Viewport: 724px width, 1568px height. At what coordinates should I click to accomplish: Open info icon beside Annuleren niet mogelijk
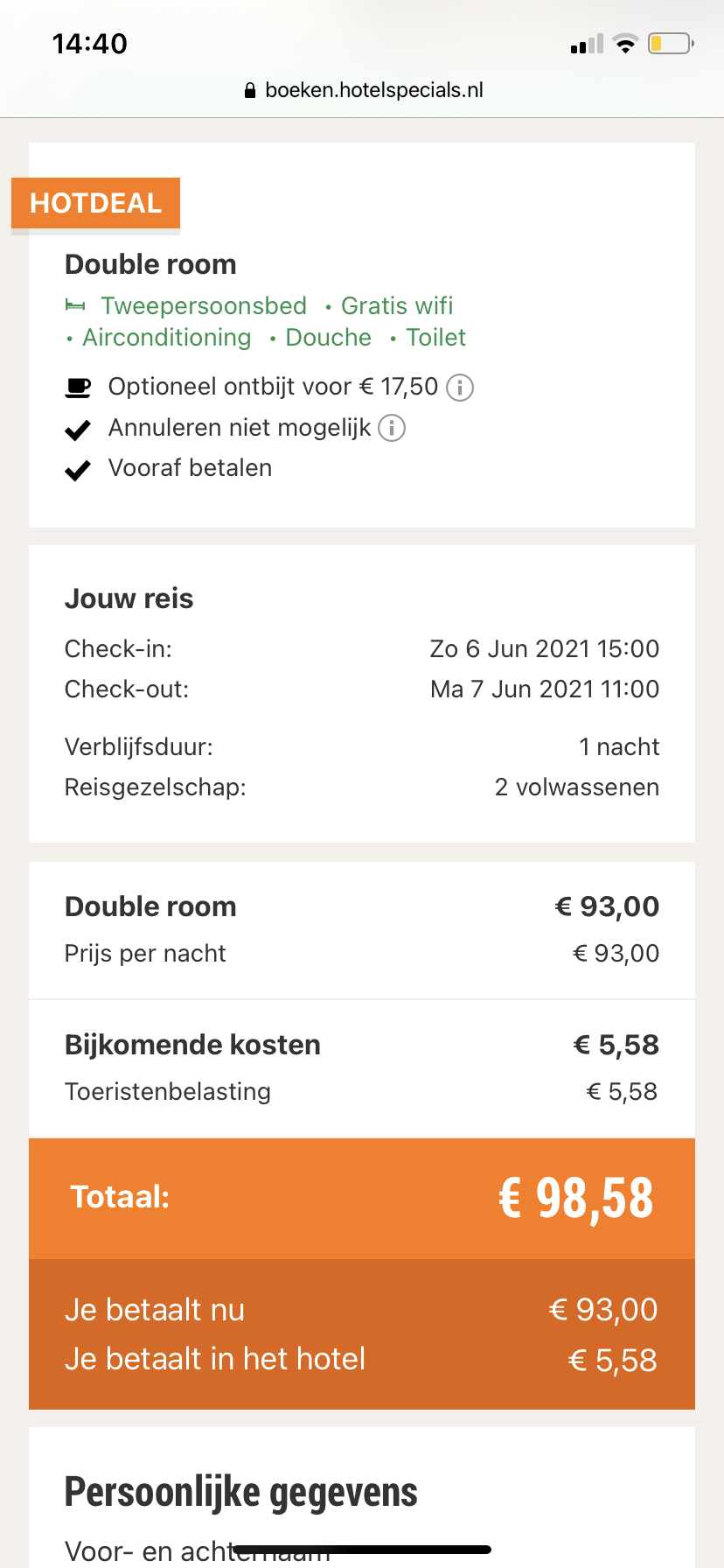392,428
